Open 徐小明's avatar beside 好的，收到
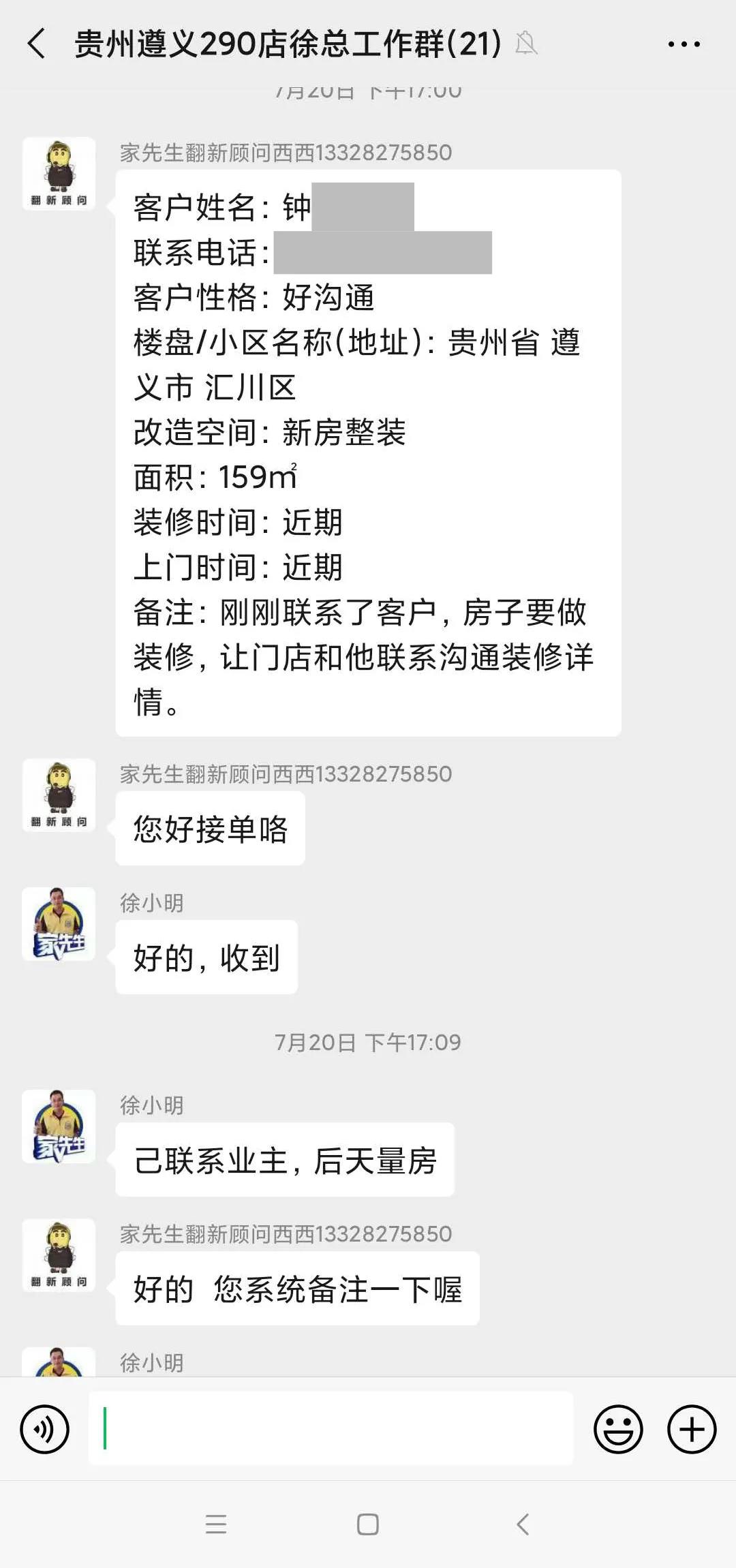Image resolution: width=736 pixels, height=1568 pixels. [x=59, y=923]
